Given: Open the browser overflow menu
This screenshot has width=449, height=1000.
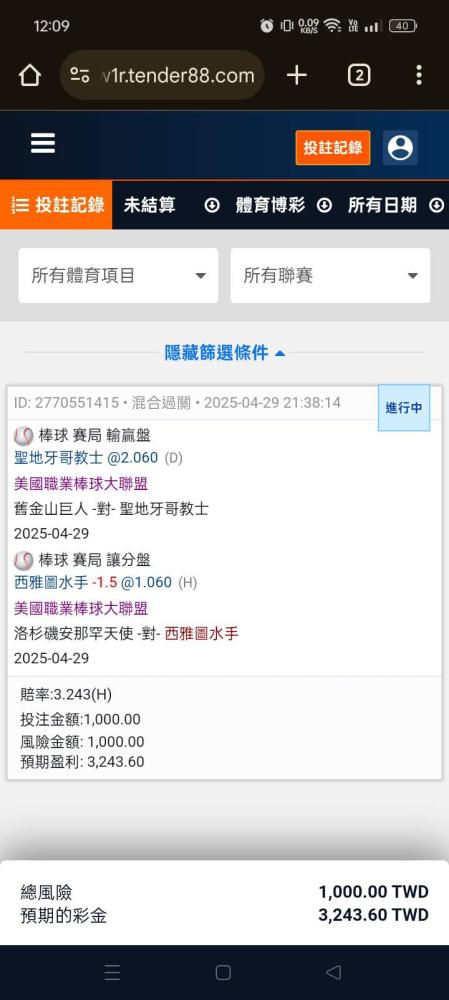Looking at the screenshot, I should 418,75.
